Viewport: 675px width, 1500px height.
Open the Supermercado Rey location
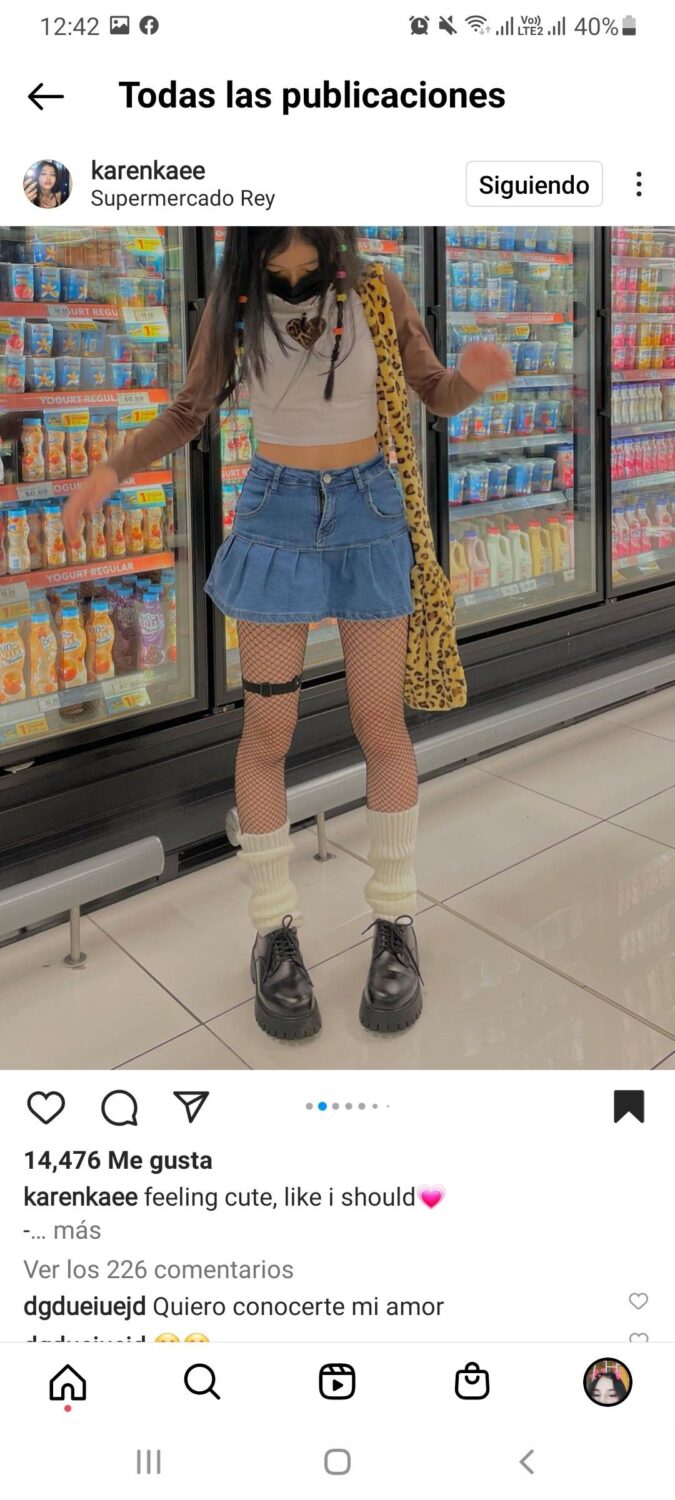pyautogui.click(x=182, y=199)
